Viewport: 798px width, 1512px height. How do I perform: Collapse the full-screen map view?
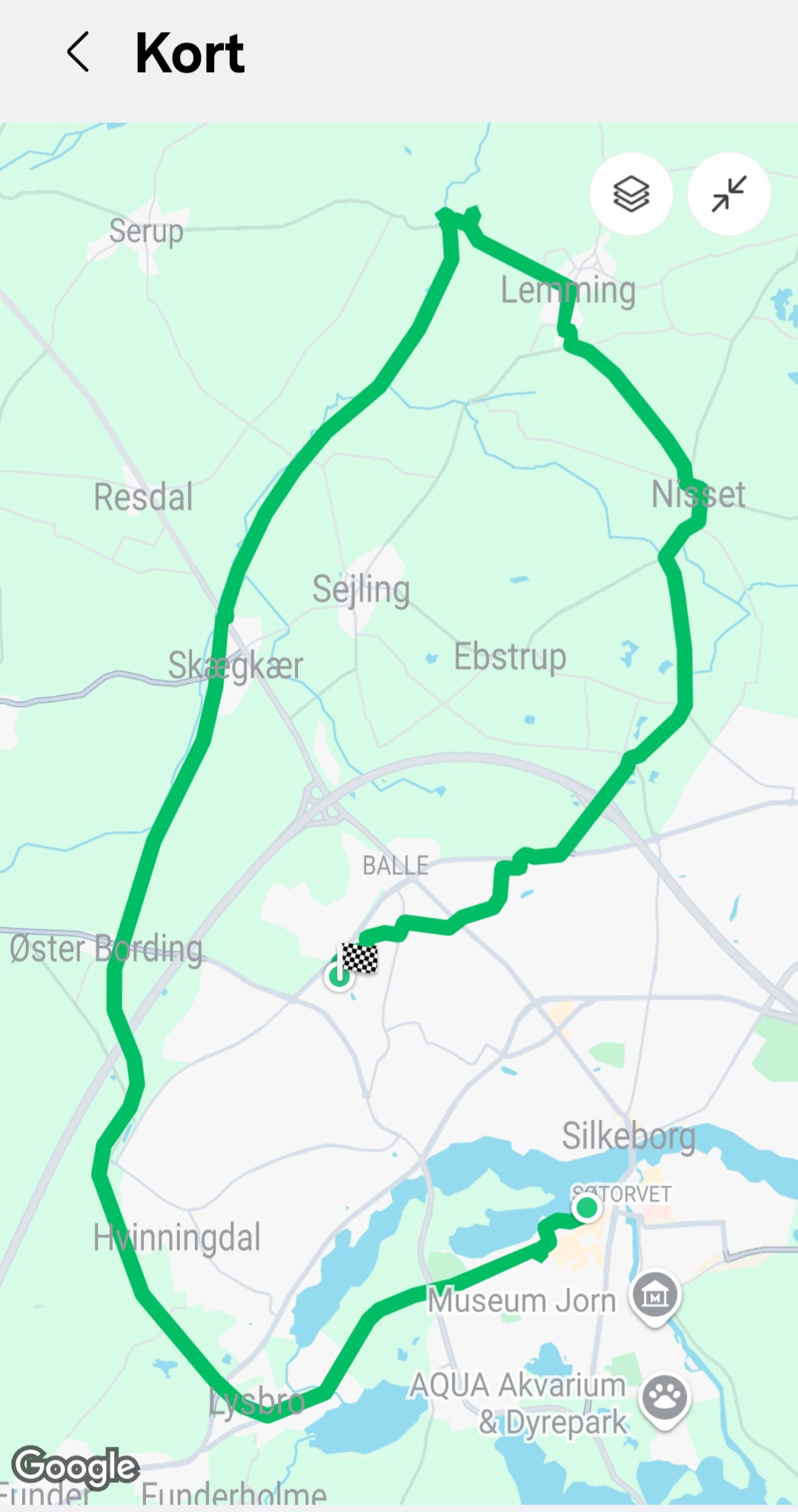(729, 194)
